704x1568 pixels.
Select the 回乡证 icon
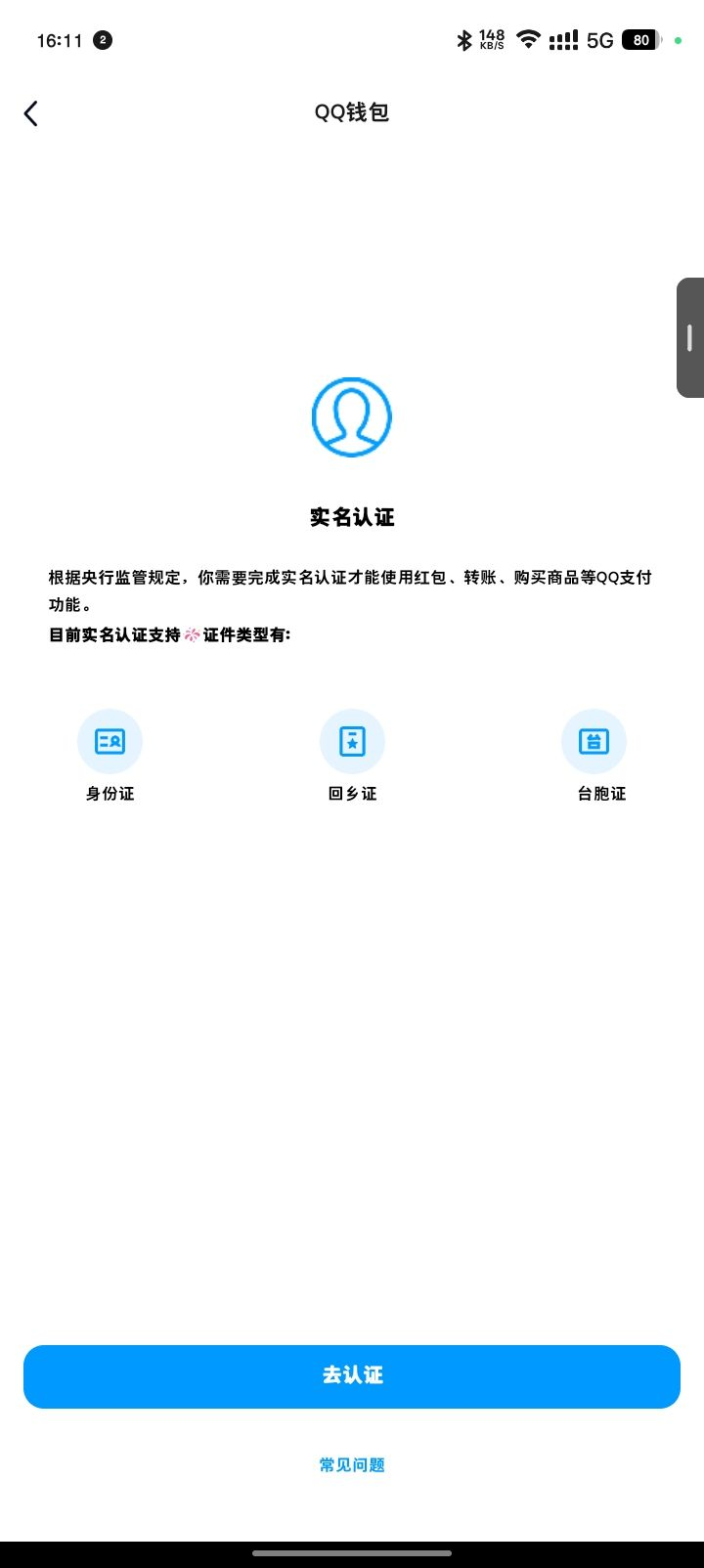point(352,741)
